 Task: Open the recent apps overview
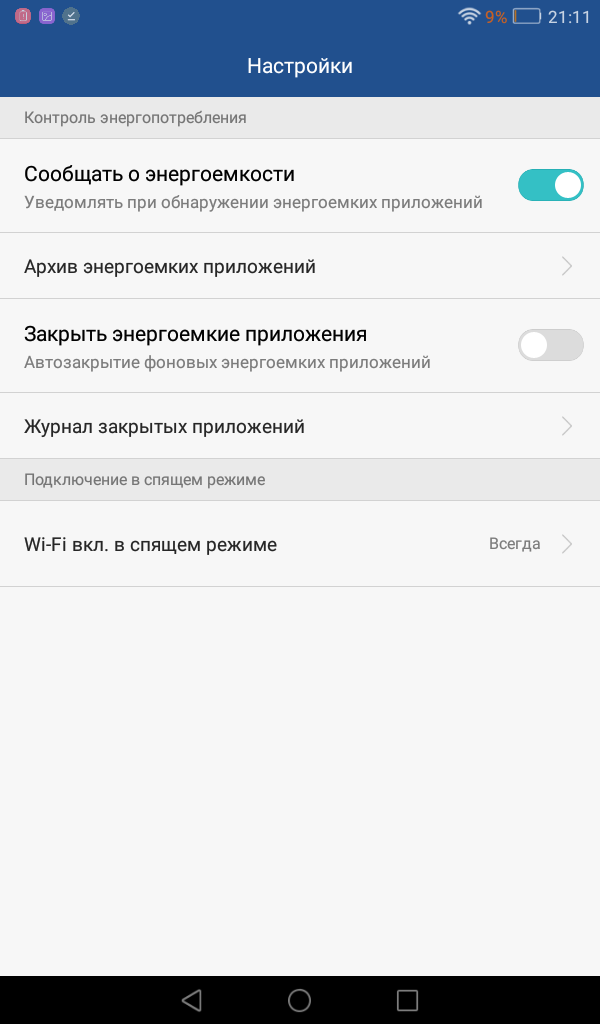407,1000
